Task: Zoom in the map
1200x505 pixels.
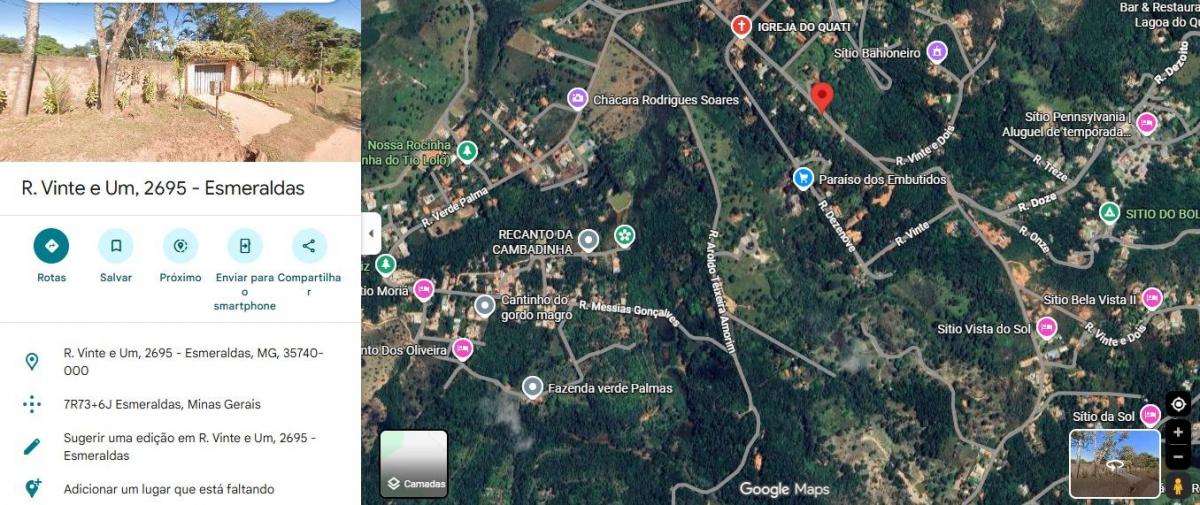Action: coord(1178,433)
